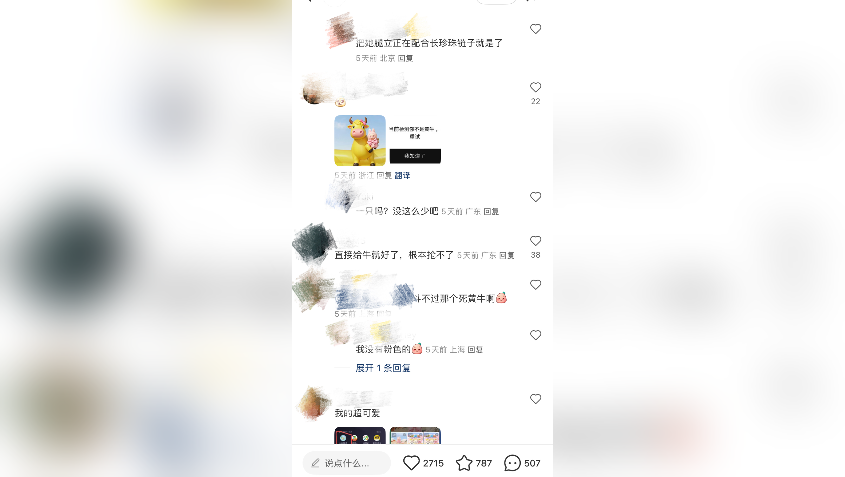Viewport: 845px width, 477px height.
Task: Like the comment mentioning 粥黄牛
Action: click(535, 285)
